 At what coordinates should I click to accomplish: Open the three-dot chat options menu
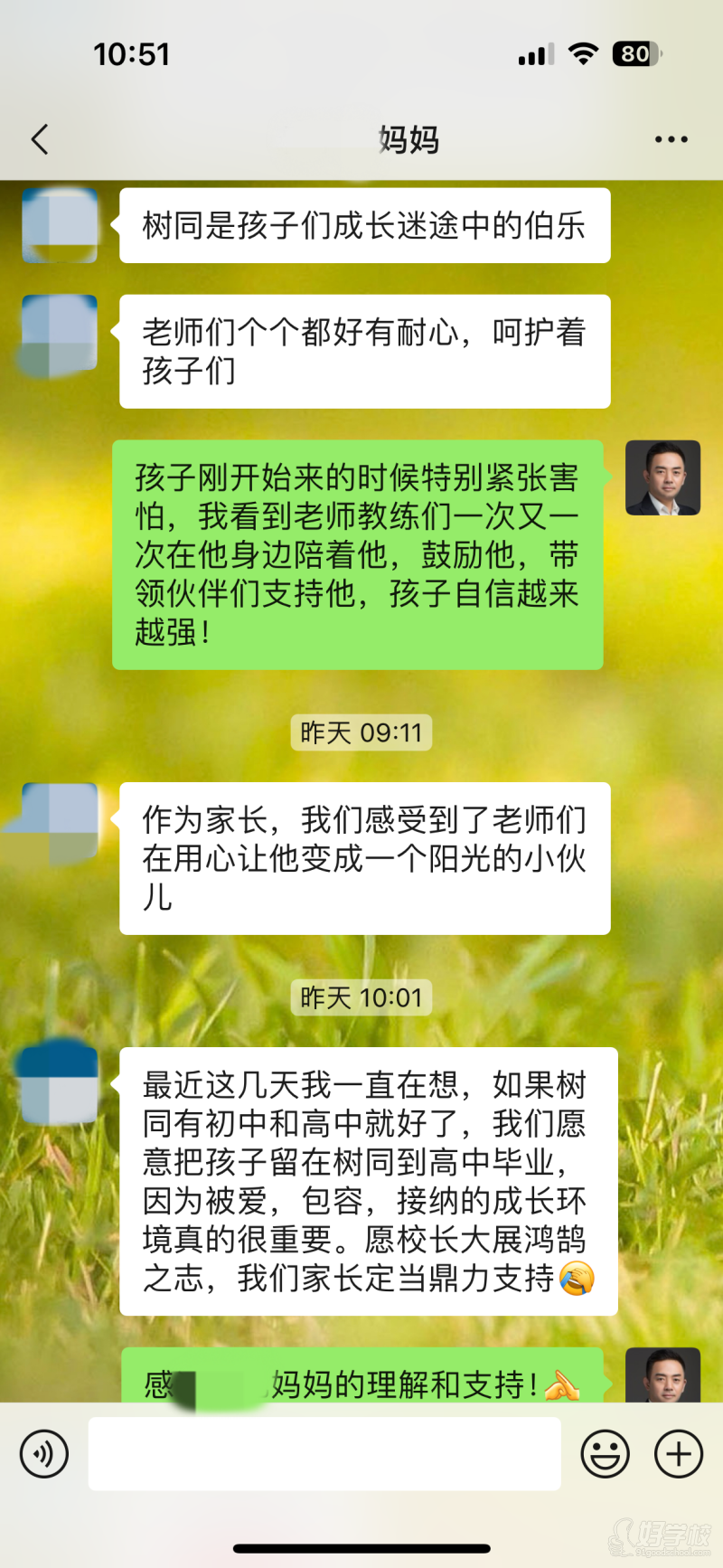(671, 140)
